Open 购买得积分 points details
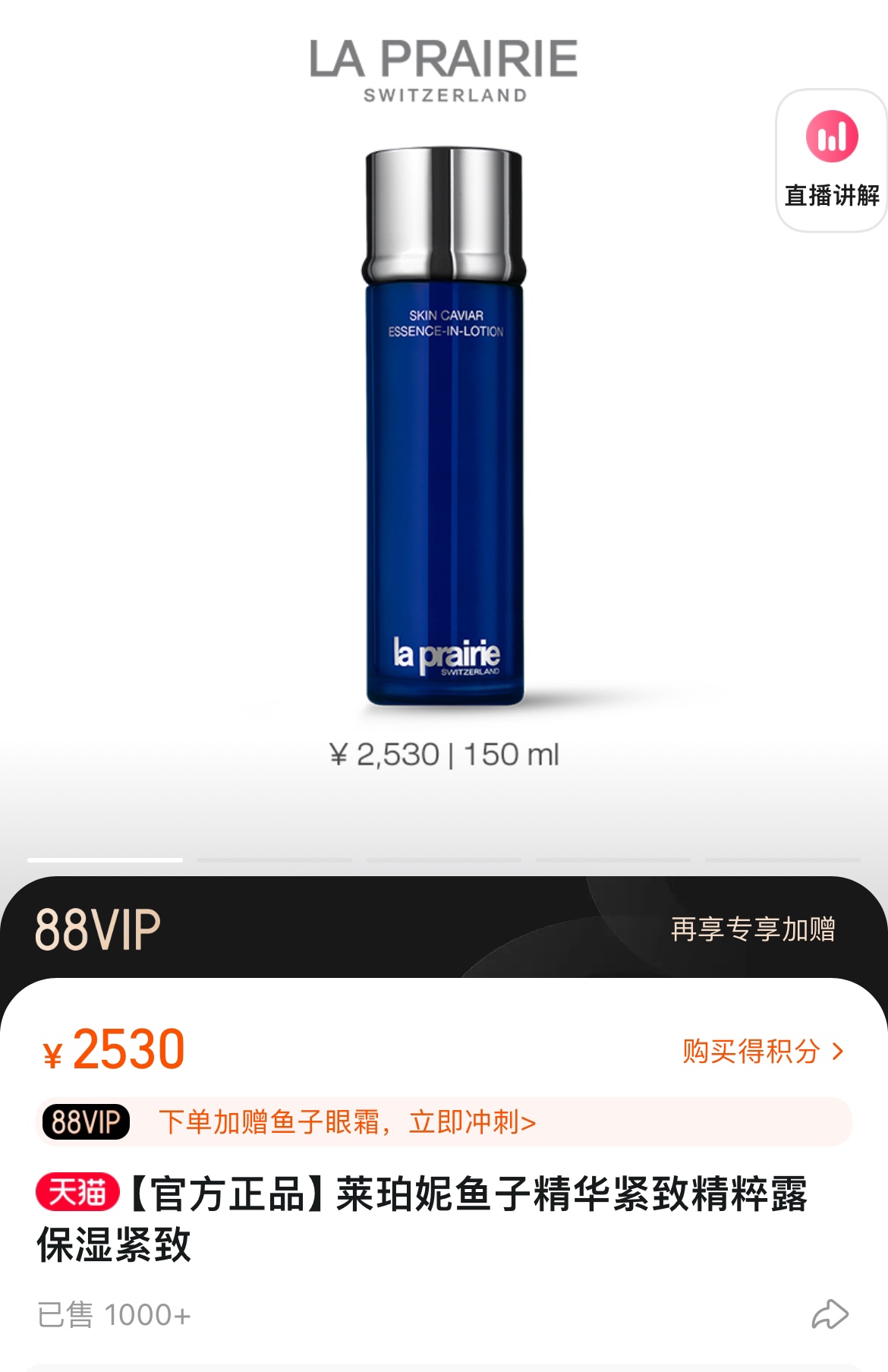The height and width of the screenshot is (1372, 888). coord(762,1052)
